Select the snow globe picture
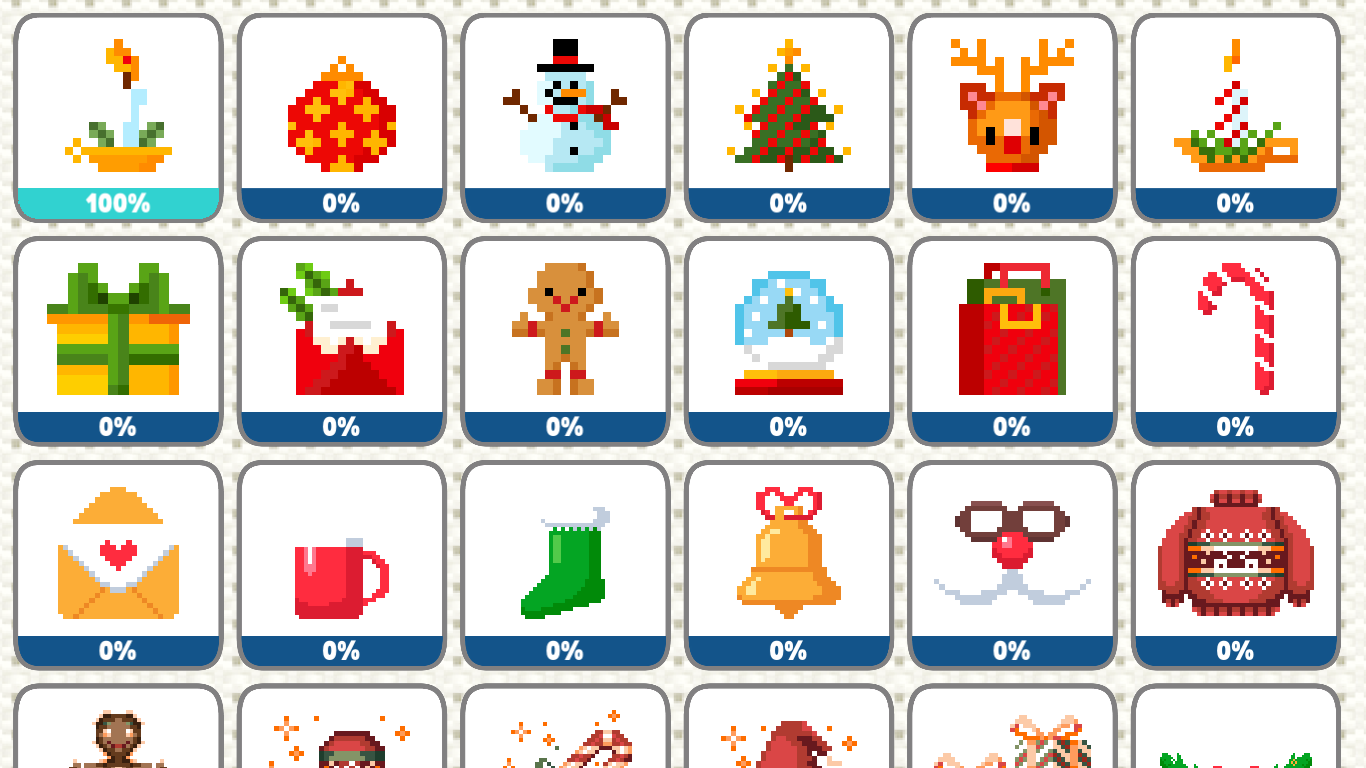This screenshot has width=1366, height=768. pyautogui.click(x=789, y=330)
